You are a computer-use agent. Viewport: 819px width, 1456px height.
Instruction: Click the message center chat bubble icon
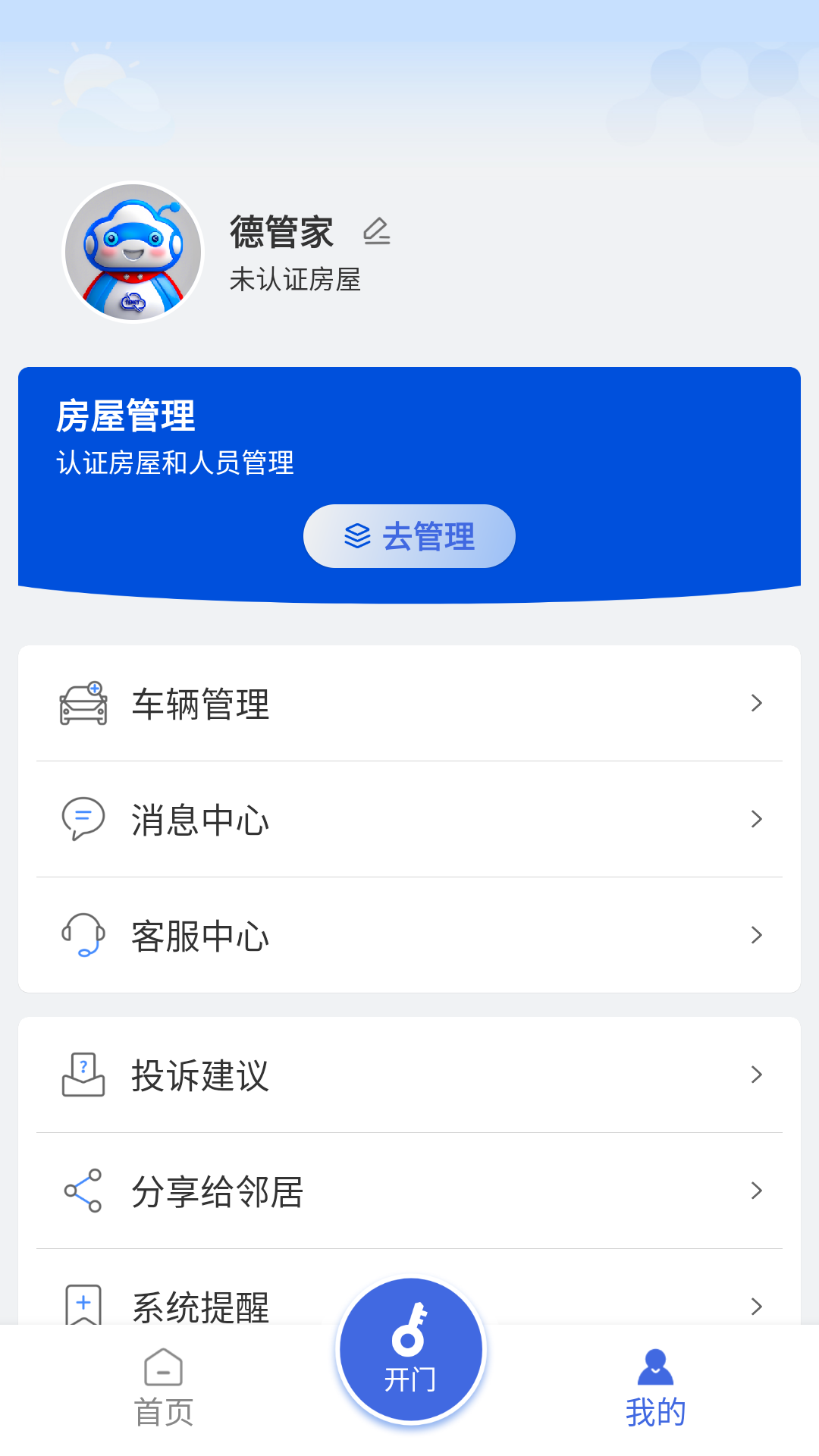[83, 819]
